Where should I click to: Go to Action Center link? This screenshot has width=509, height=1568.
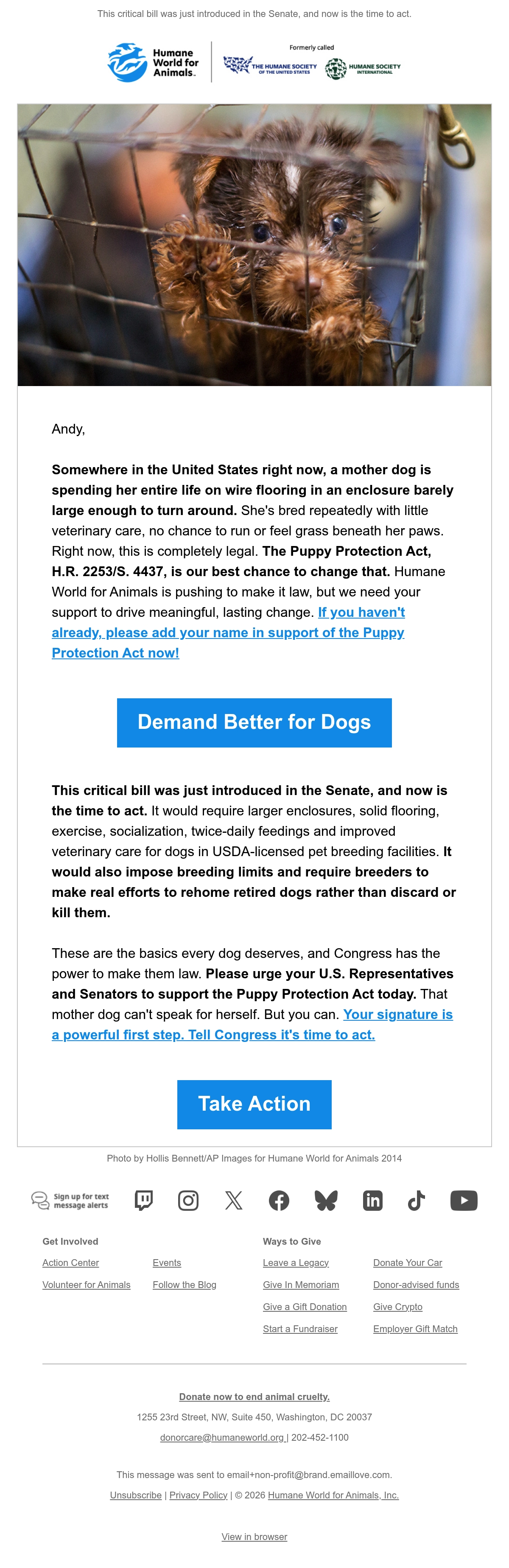71,1263
